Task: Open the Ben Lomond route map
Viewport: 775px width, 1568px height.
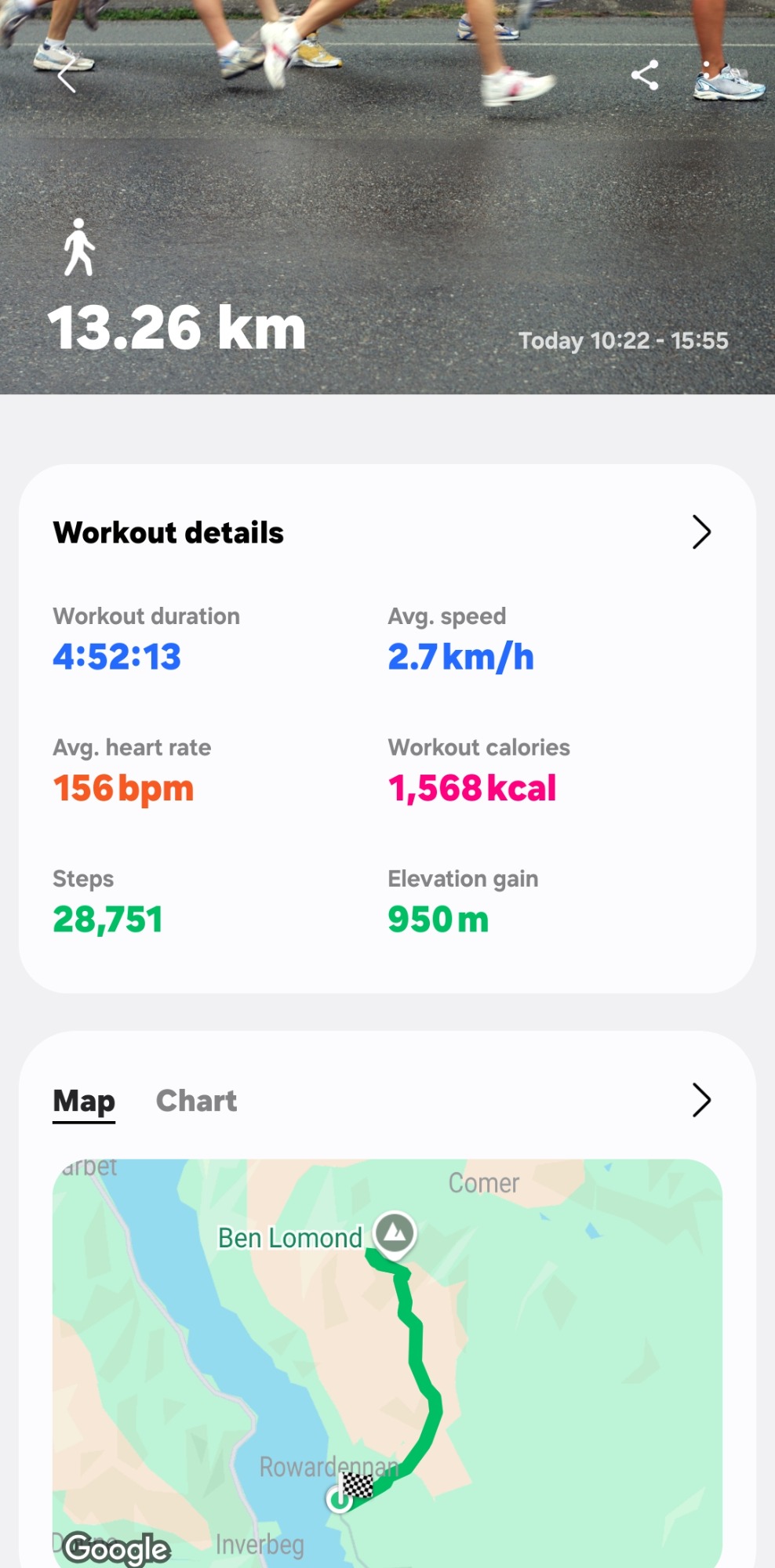Action: point(387,1363)
